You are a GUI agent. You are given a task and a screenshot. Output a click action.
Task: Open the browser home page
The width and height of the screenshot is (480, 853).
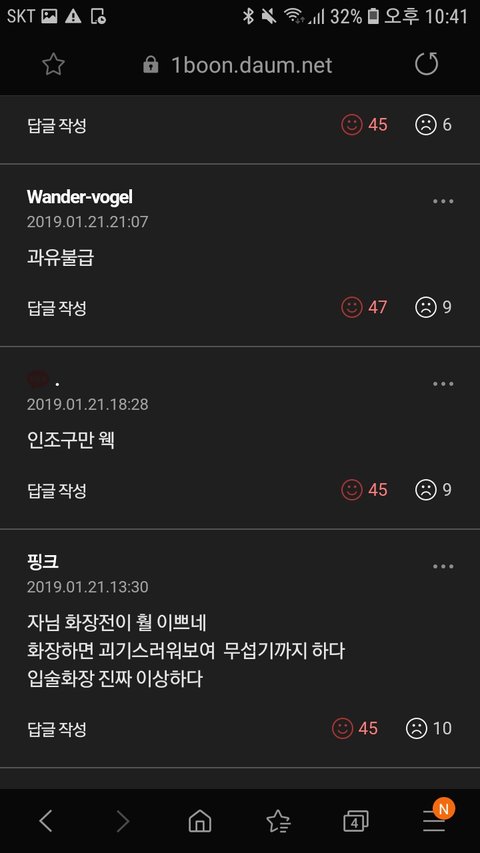click(200, 820)
